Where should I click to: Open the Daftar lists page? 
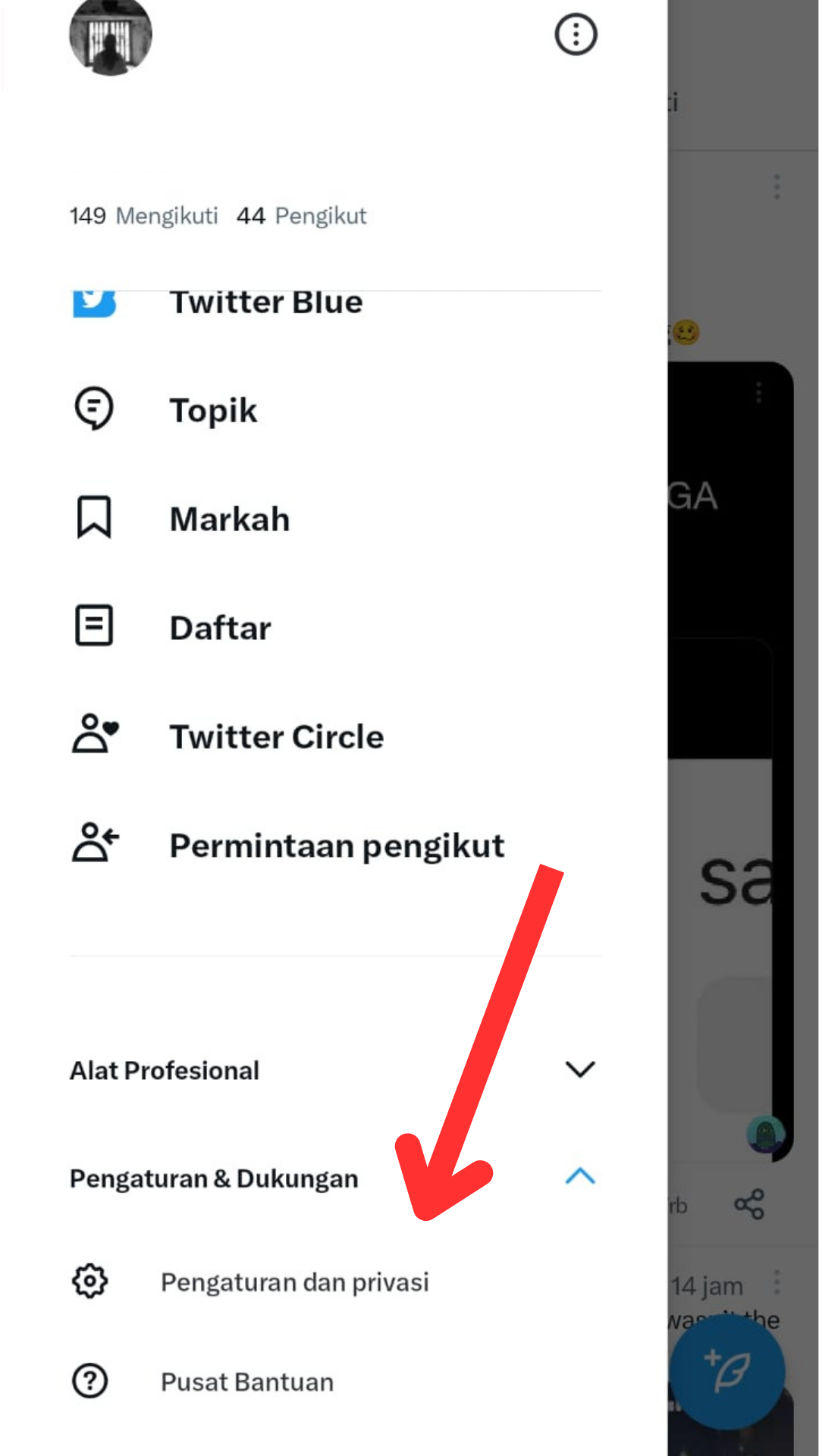coord(220,628)
